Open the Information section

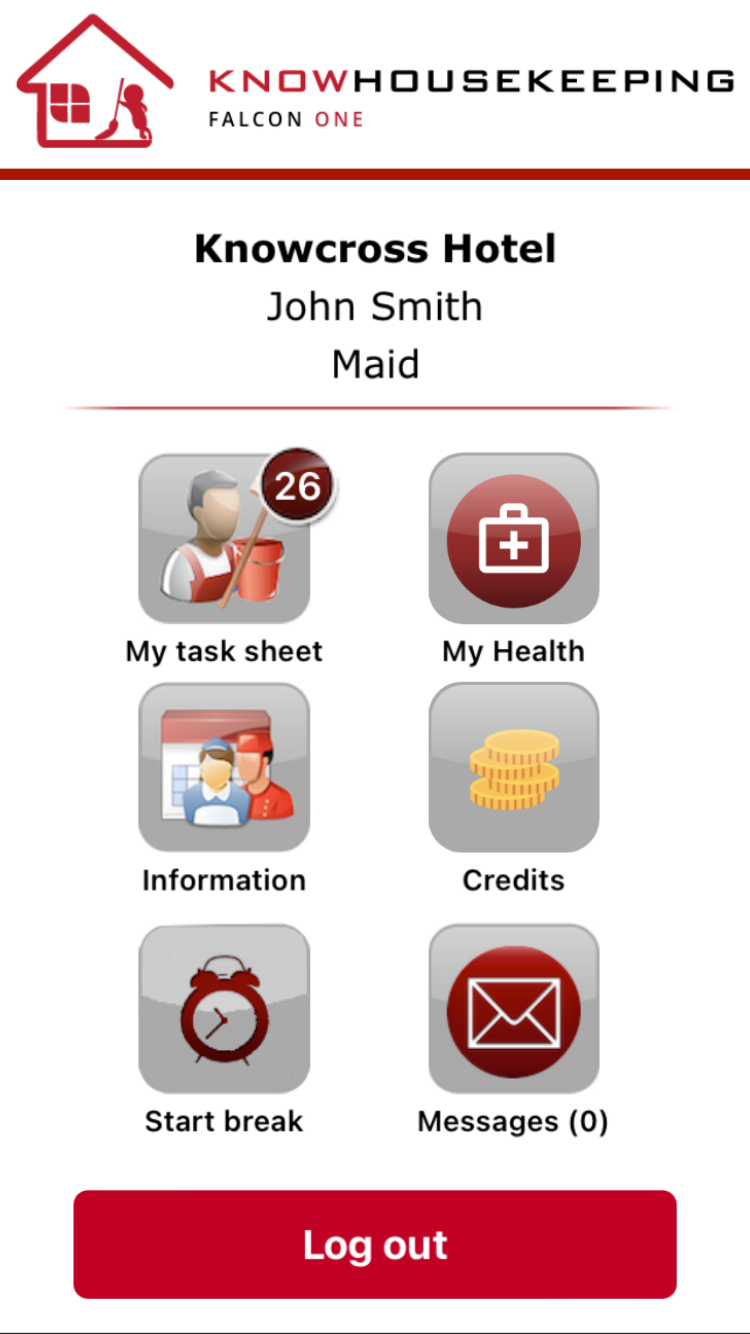click(x=224, y=768)
